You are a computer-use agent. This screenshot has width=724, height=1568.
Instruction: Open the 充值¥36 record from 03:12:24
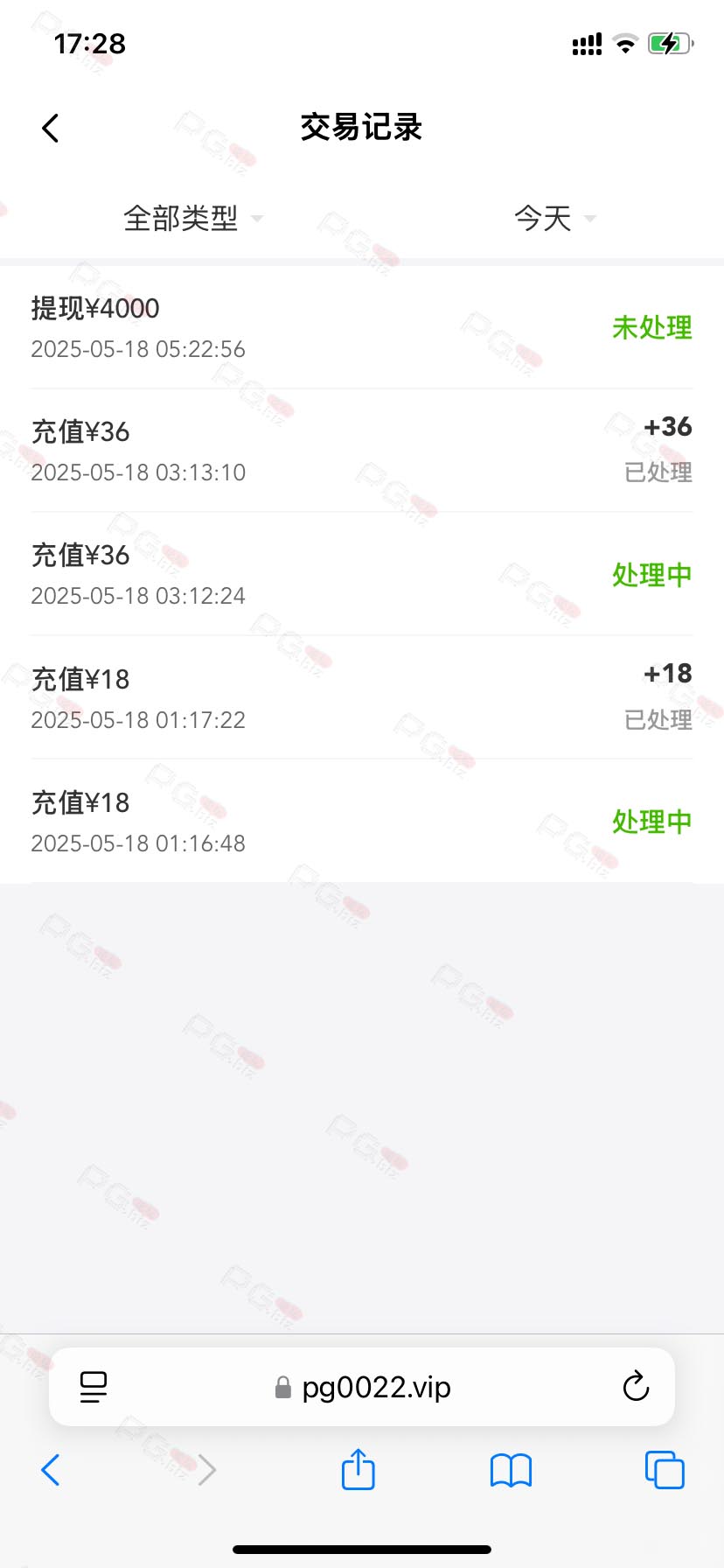(362, 574)
